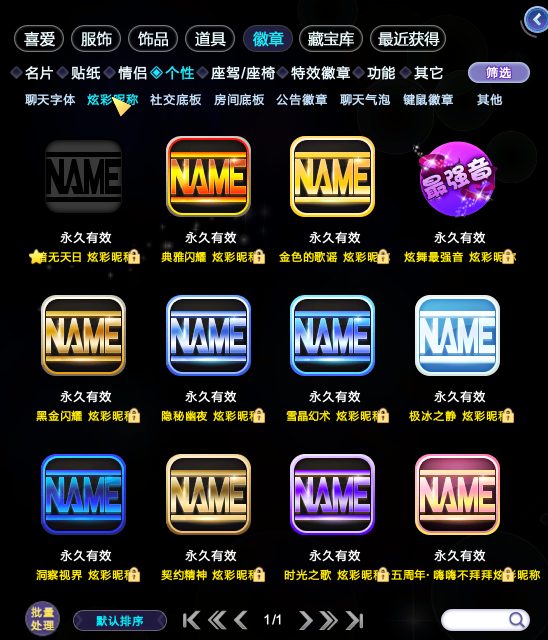The image size is (548, 640).
Task: Go to the next page arrow
Action: (305, 620)
